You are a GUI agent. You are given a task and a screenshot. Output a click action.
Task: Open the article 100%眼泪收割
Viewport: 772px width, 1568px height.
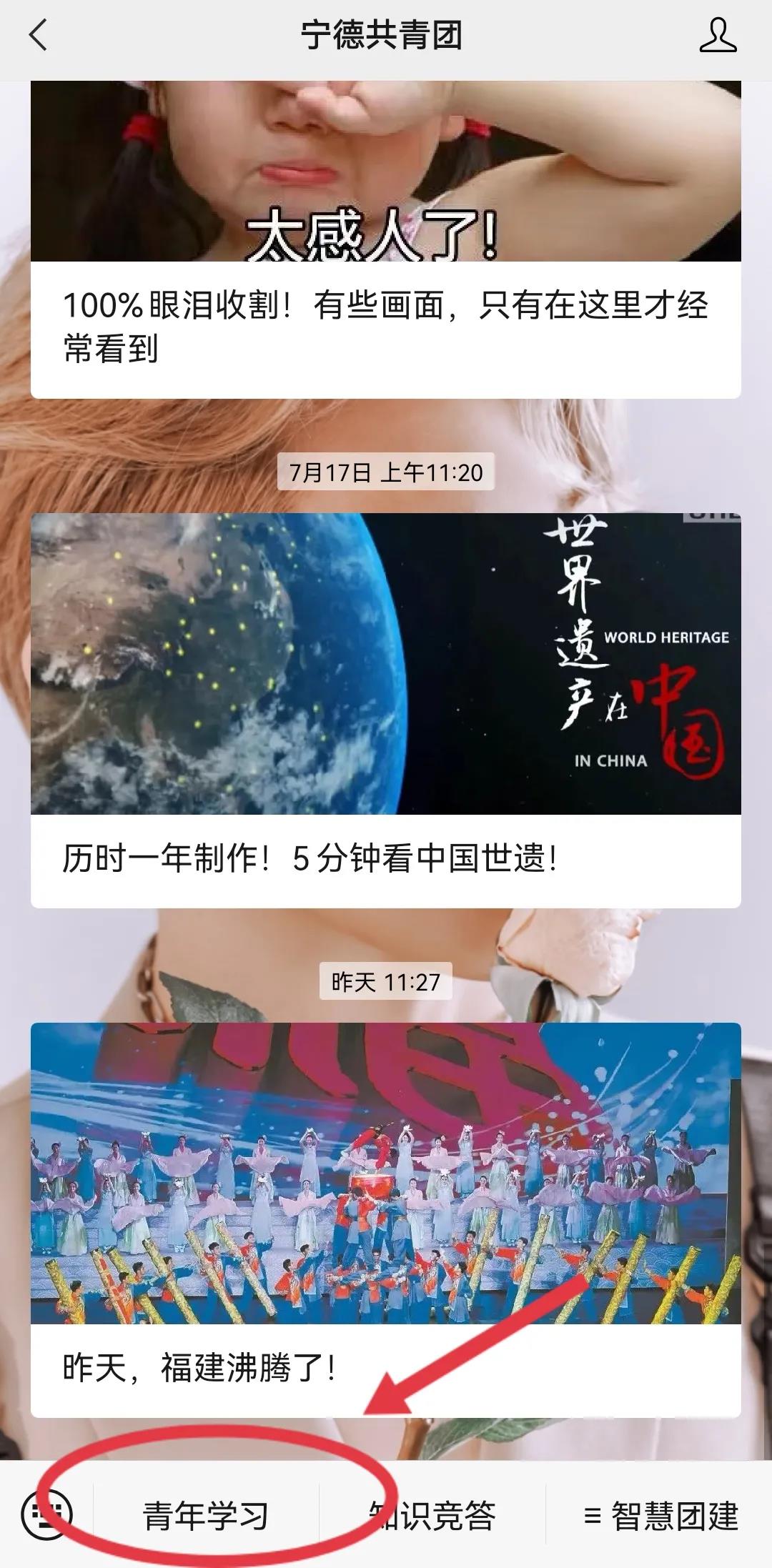385,326
